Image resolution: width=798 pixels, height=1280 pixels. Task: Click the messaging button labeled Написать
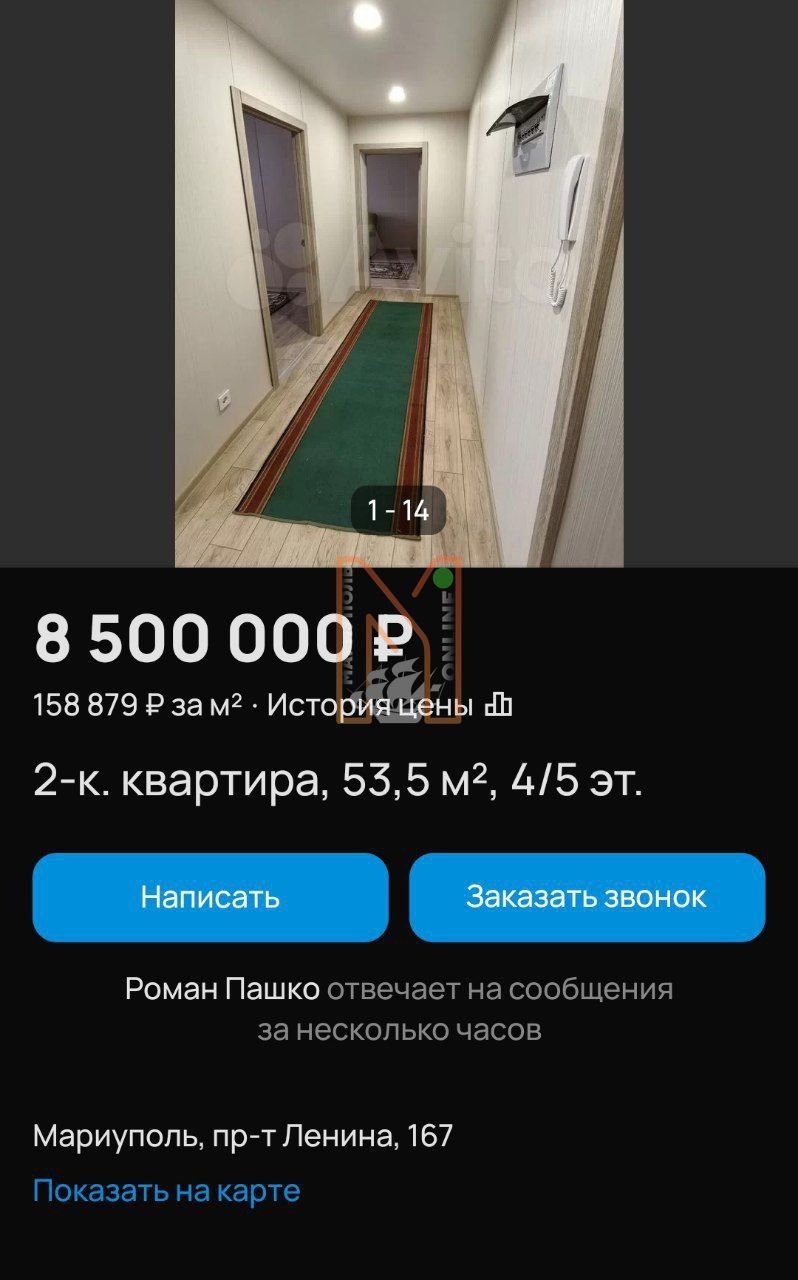tap(210, 896)
